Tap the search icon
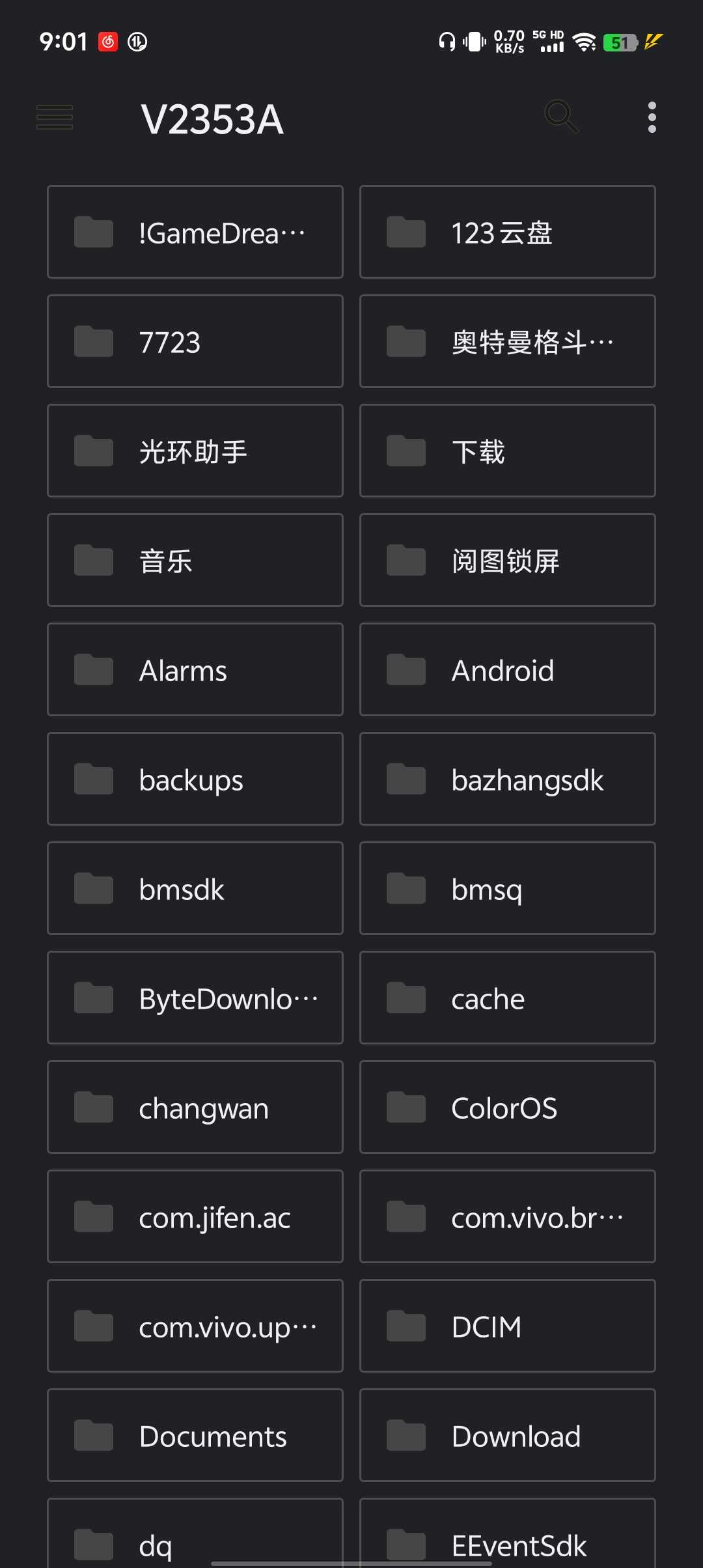The image size is (703, 1568). point(560,117)
